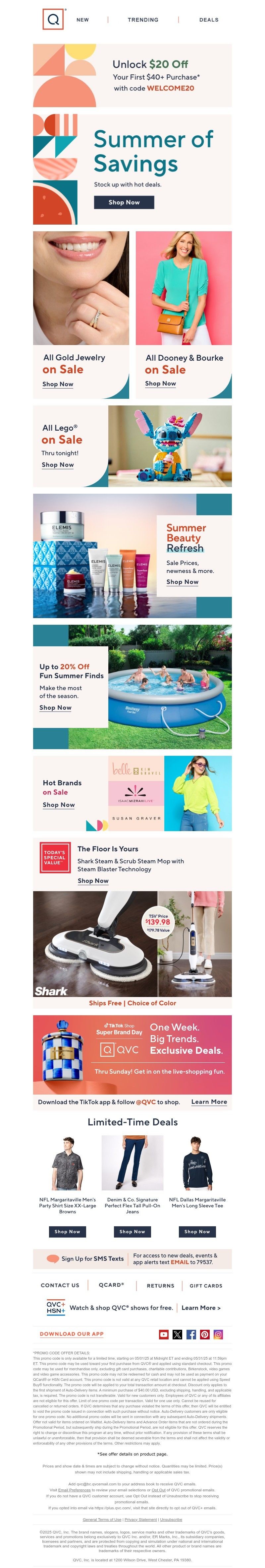
Task: Shop Summer Beauty Refresh deals
Action: [182, 582]
